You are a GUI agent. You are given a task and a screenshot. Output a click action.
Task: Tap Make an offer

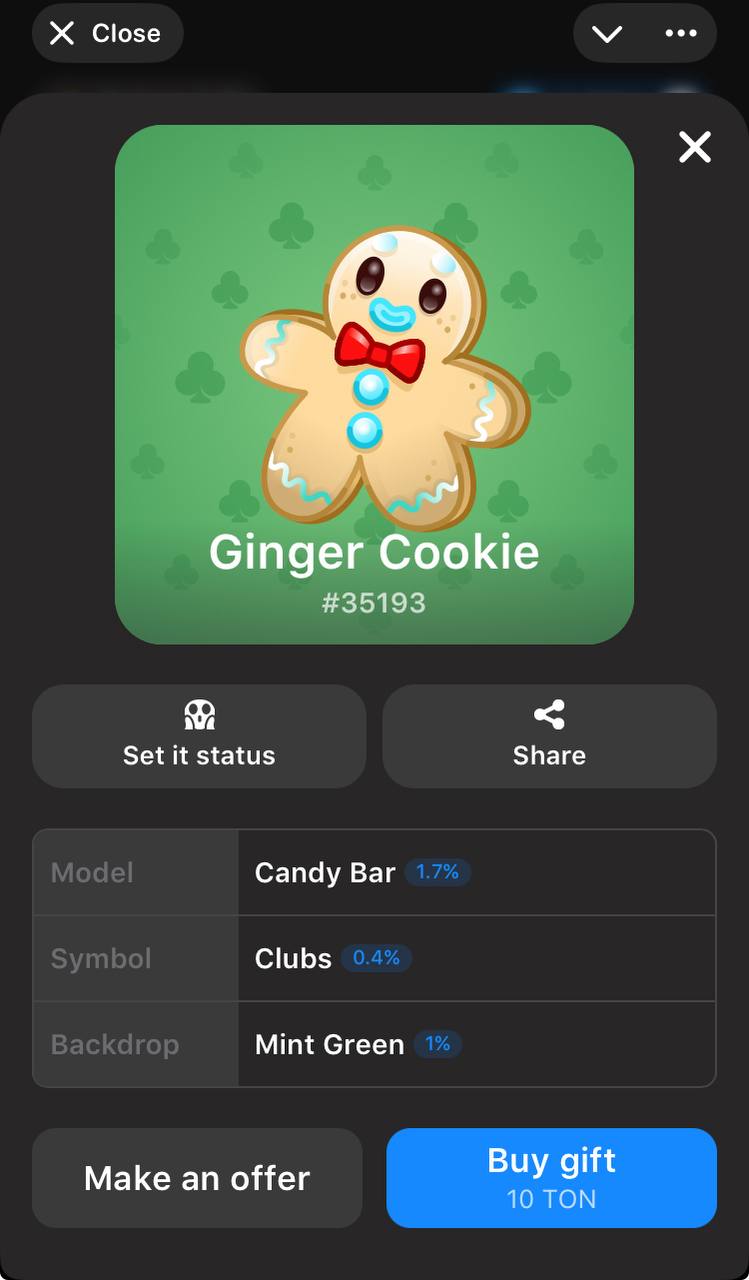point(197,1178)
